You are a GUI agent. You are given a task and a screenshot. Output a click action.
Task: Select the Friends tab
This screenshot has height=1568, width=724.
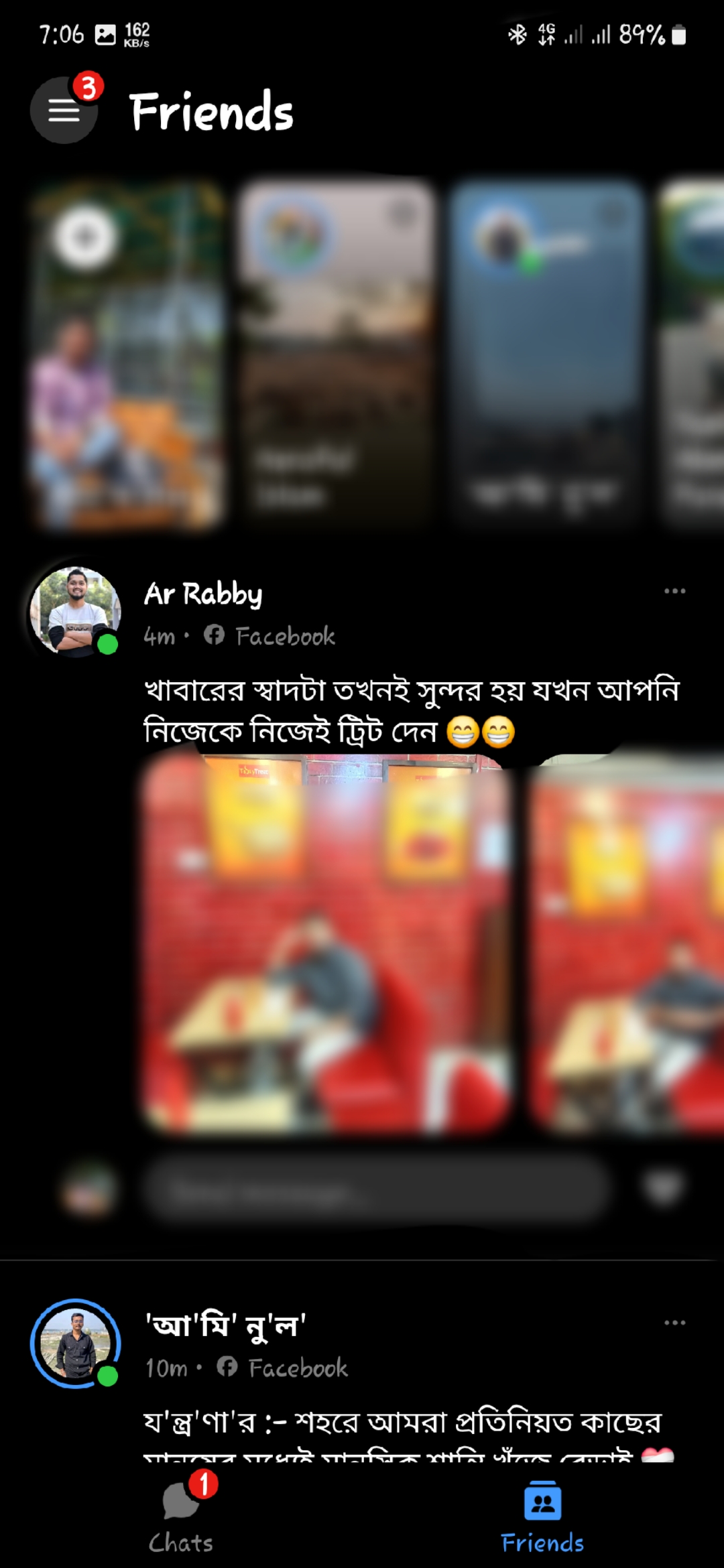point(542,1512)
